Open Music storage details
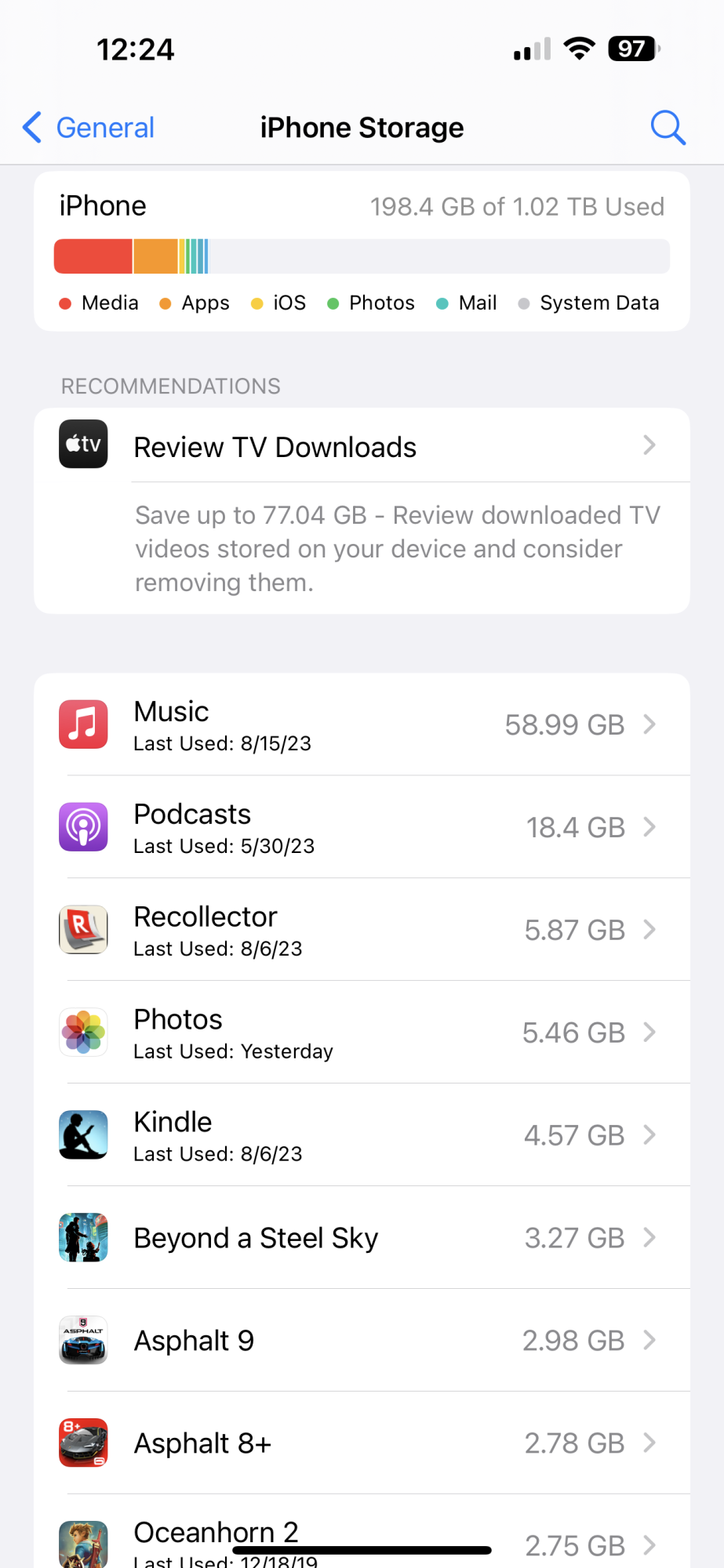 pyautogui.click(x=362, y=725)
